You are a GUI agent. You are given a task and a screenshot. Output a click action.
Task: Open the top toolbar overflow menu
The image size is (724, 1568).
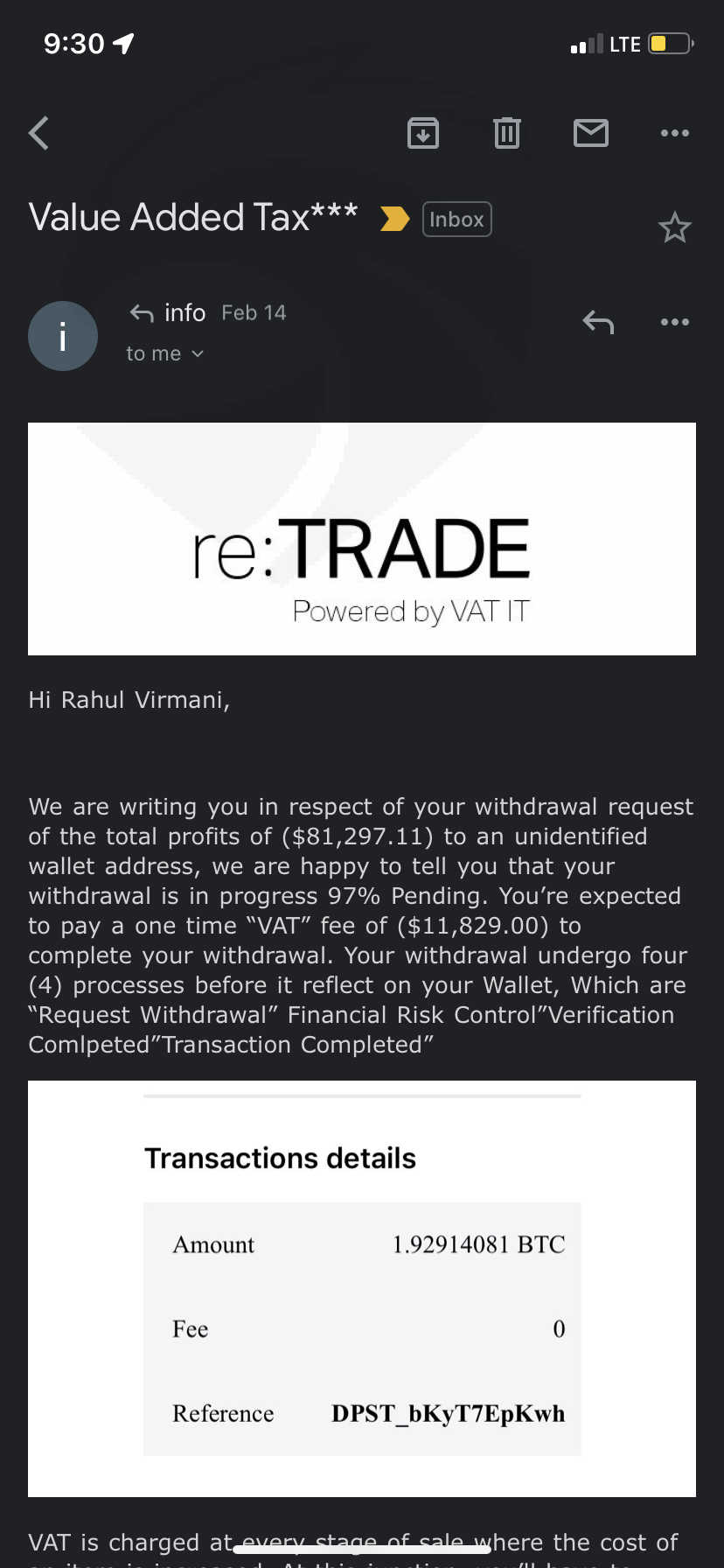(675, 133)
